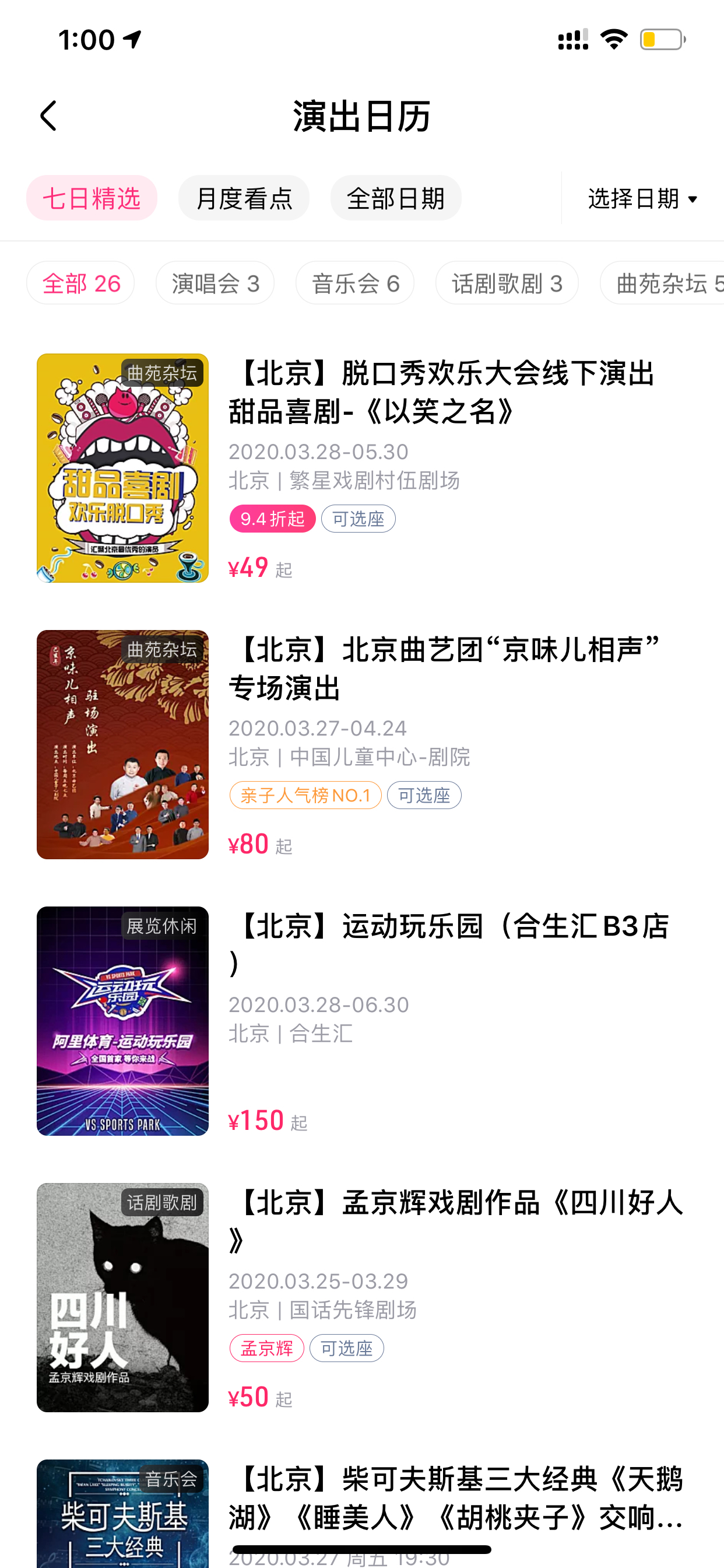Viewport: 724px width, 1568px height.
Task: Select the 七日精选 tab
Action: pos(92,198)
